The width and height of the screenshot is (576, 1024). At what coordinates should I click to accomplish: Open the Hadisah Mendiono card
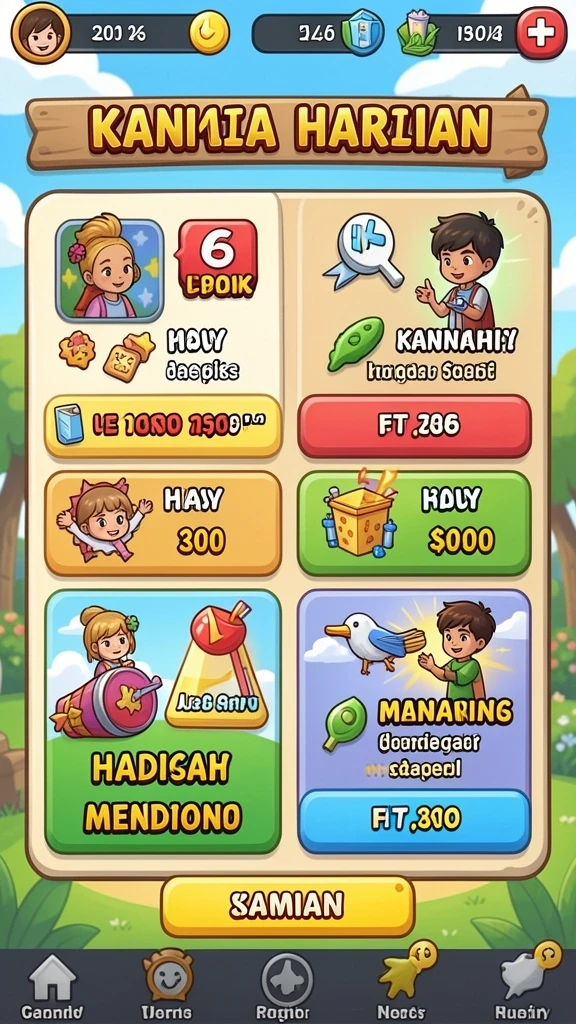coord(163,721)
